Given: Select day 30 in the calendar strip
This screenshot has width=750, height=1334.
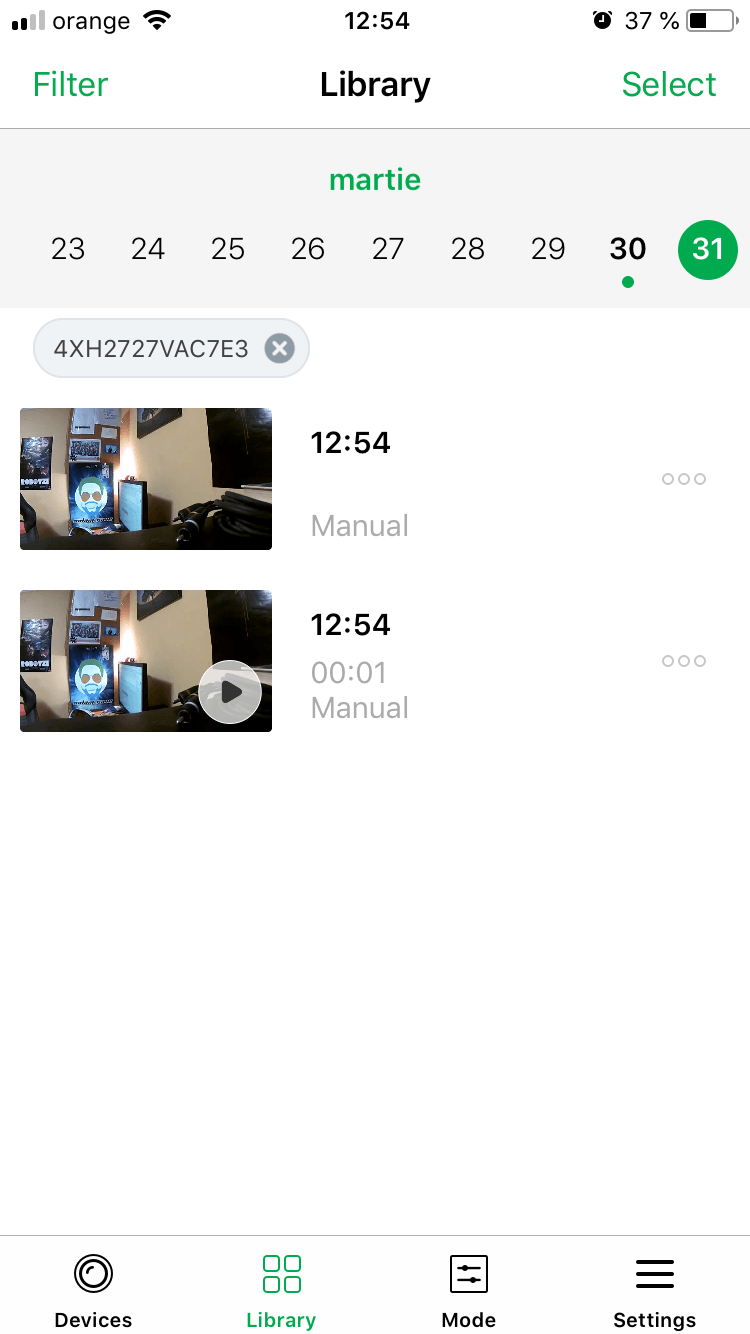Looking at the screenshot, I should click(628, 249).
